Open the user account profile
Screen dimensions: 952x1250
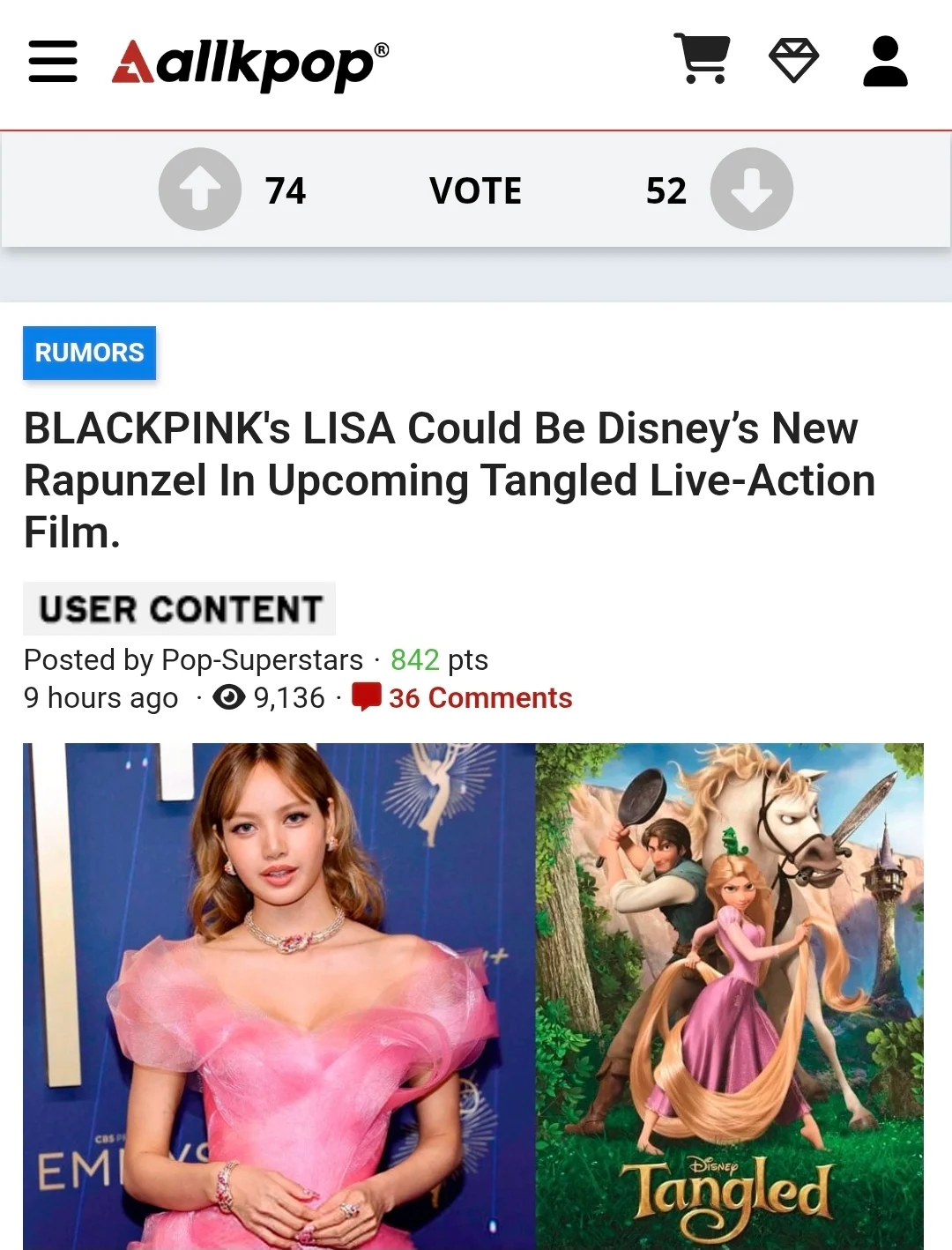point(885,61)
